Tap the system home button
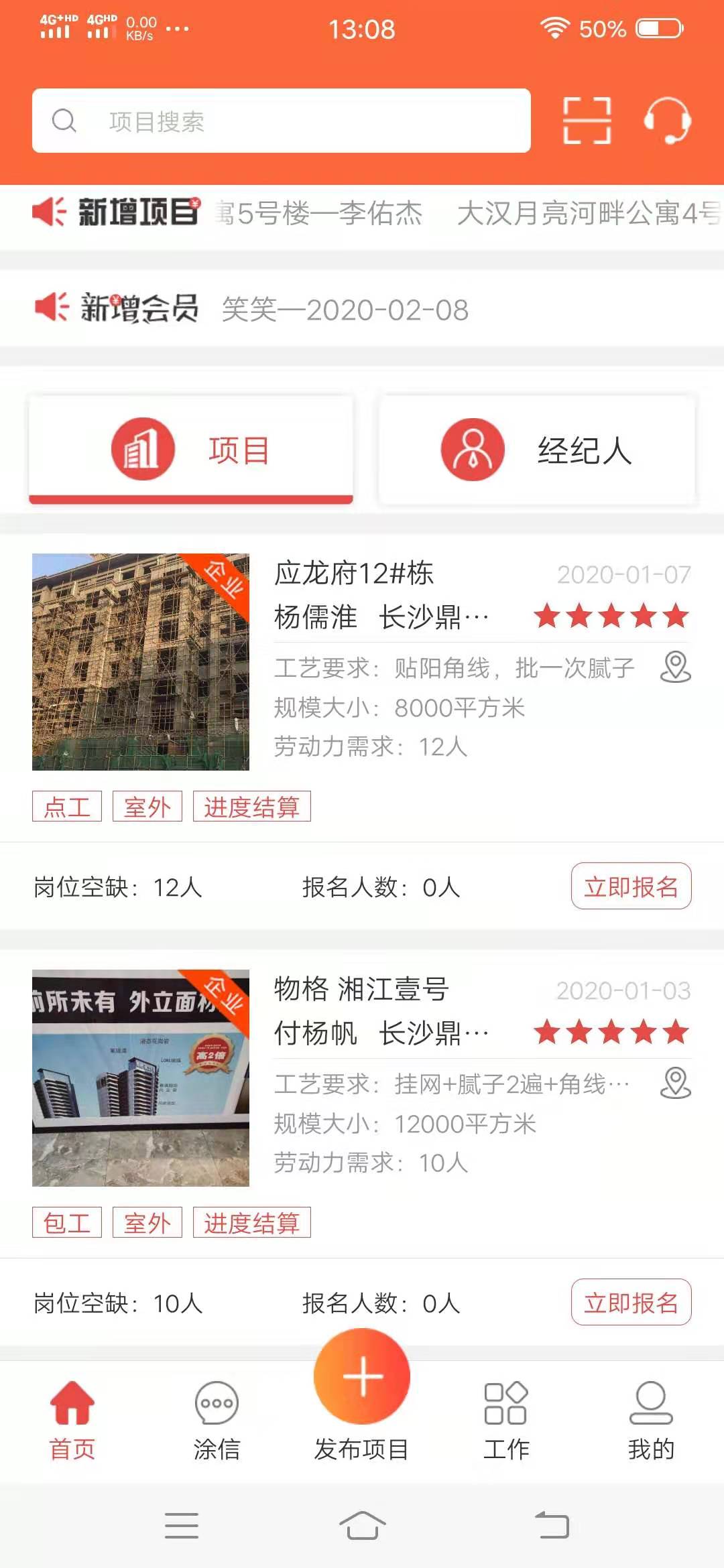The width and height of the screenshot is (724, 1568). pos(362,1526)
